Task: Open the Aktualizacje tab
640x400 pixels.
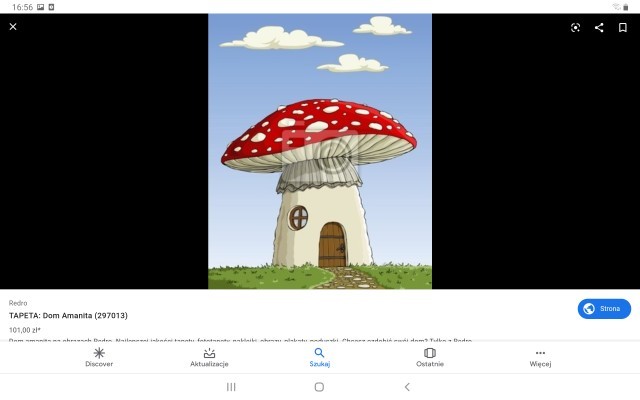Action: pyautogui.click(x=209, y=358)
